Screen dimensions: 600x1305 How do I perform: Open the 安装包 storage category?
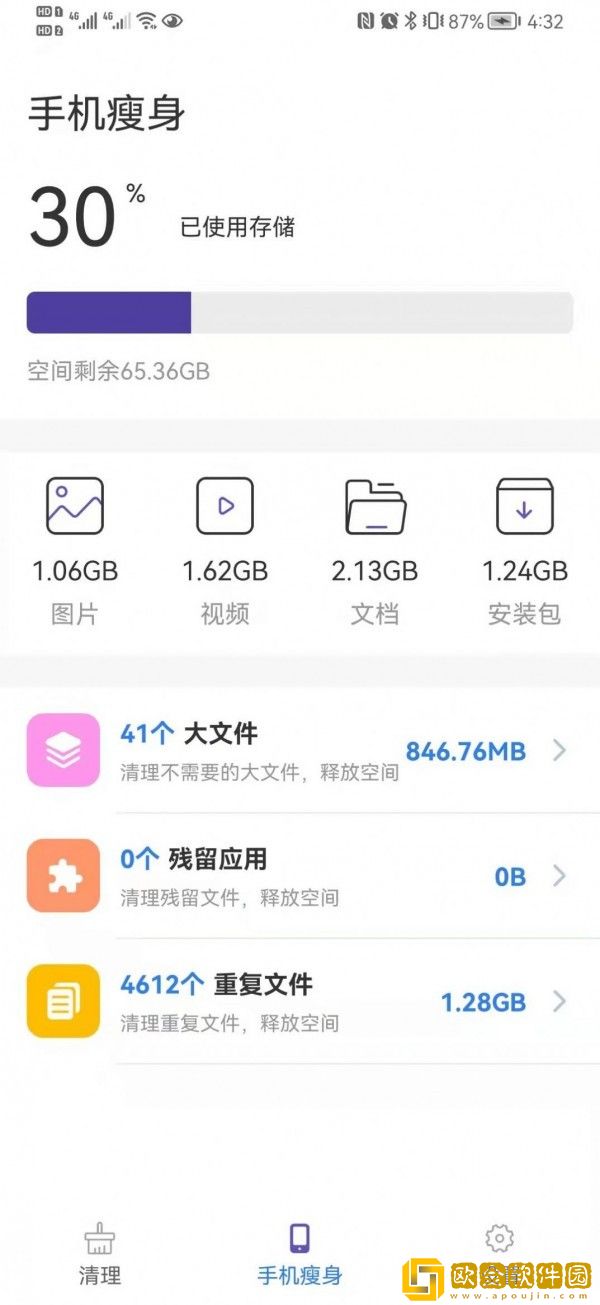click(x=525, y=550)
